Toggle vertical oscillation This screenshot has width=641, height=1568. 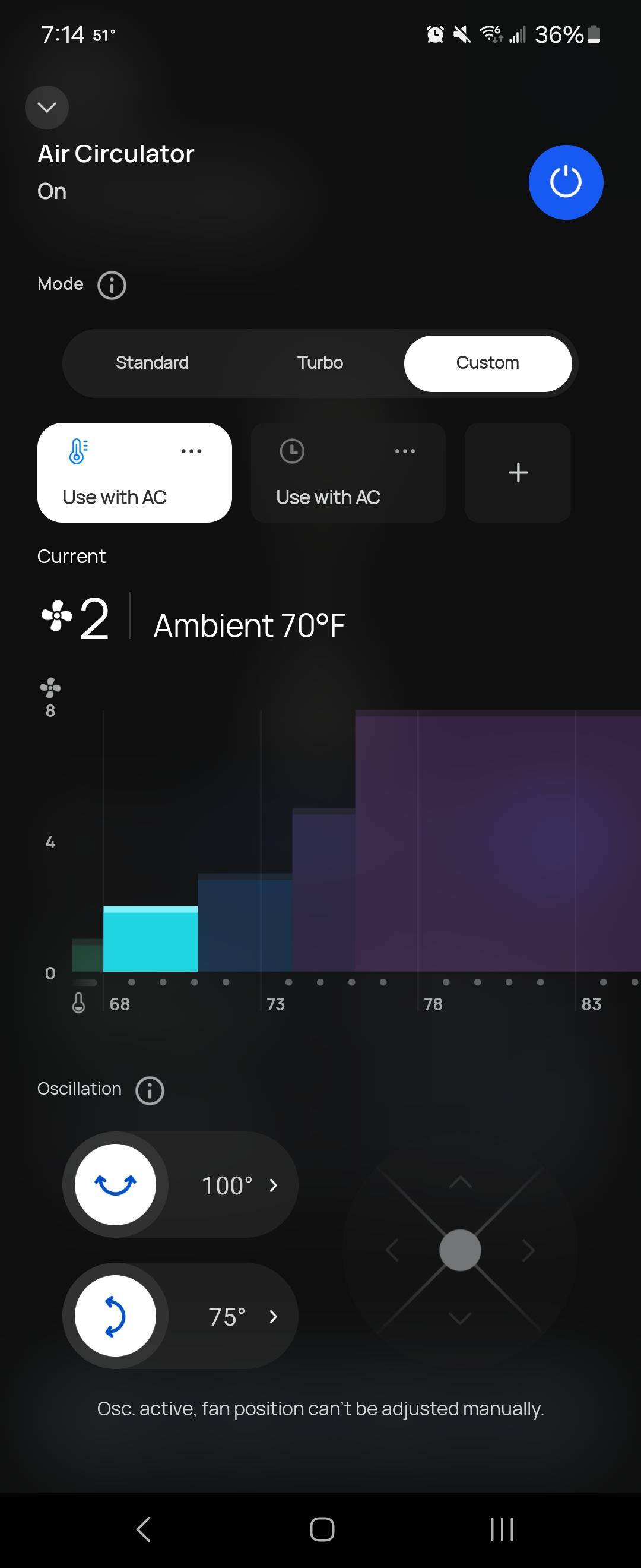point(116,1316)
